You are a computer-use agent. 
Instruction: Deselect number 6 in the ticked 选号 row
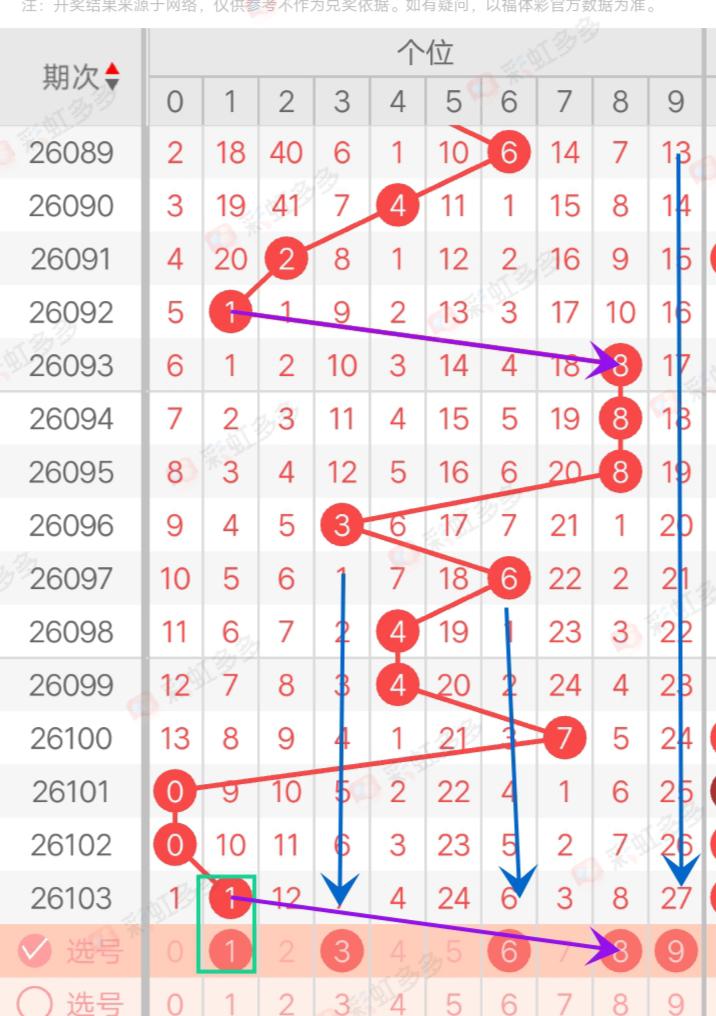(509, 951)
